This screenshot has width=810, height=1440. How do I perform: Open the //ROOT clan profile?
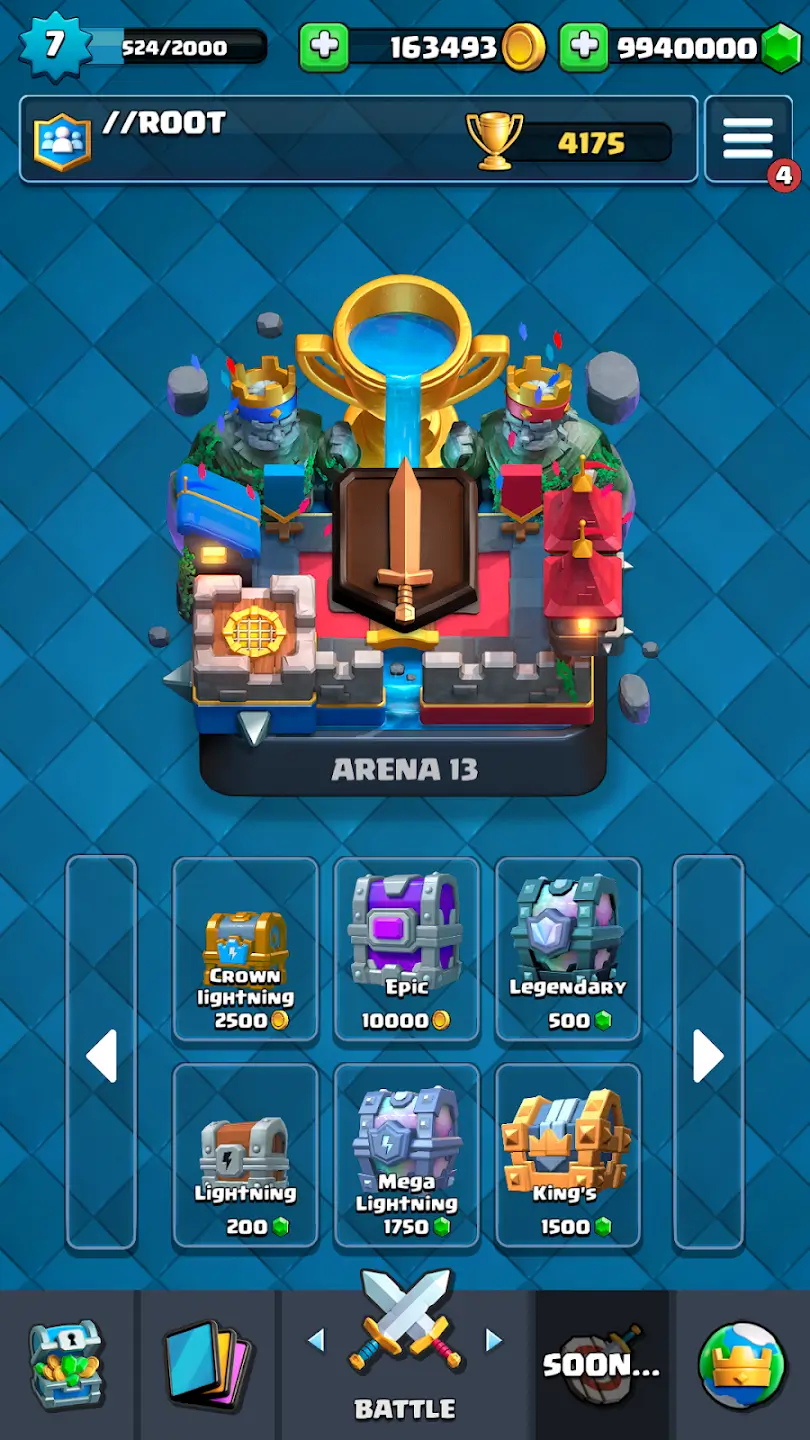64,141
